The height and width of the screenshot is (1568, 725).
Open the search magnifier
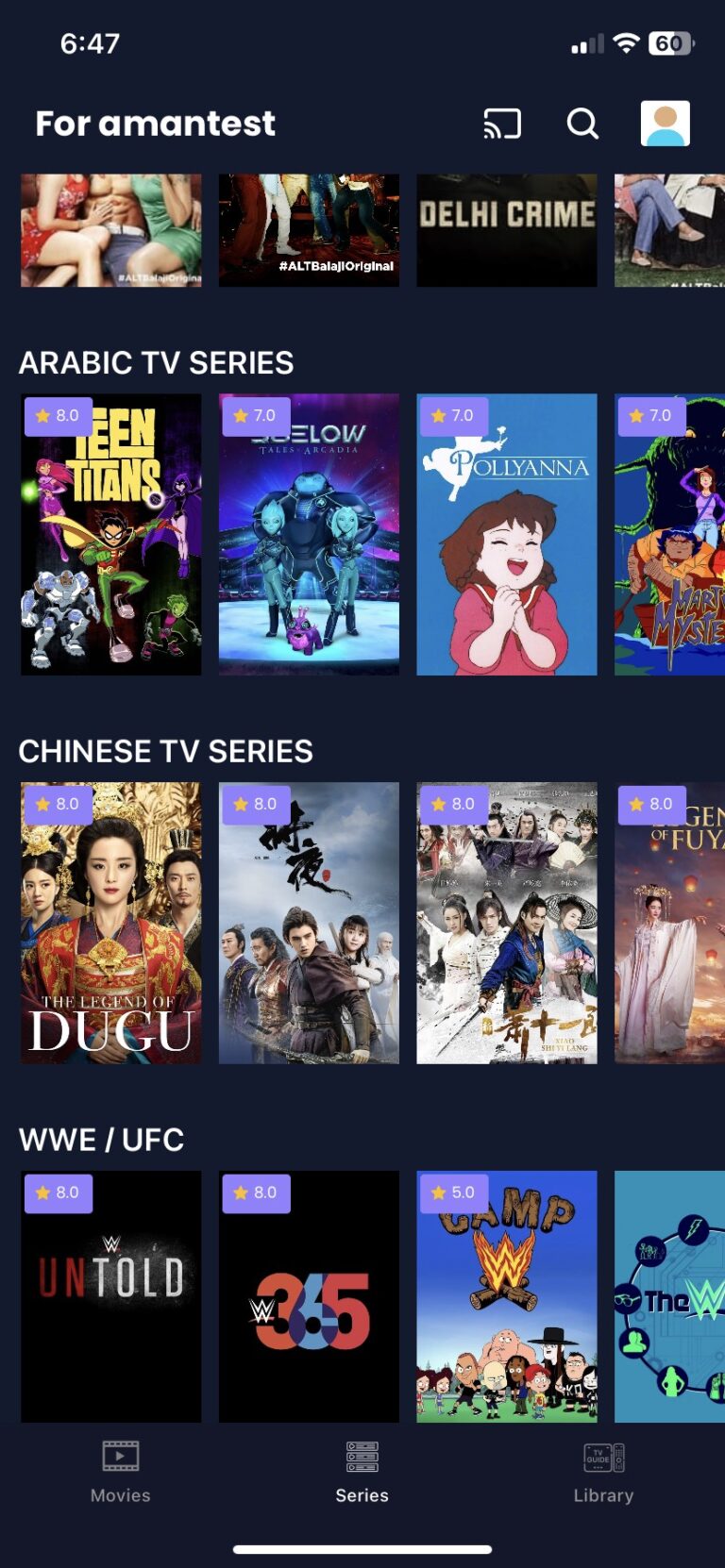pos(582,124)
